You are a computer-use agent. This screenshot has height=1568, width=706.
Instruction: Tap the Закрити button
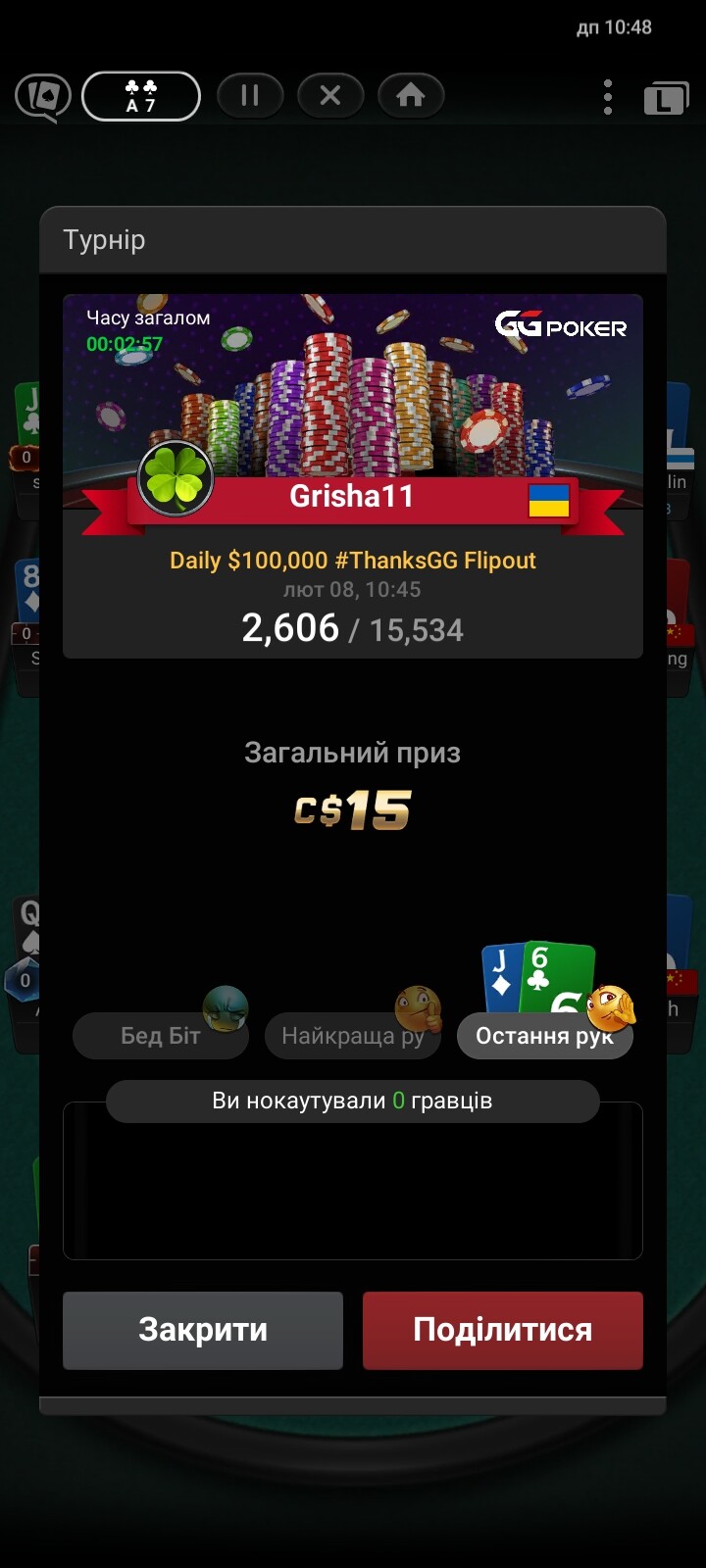pyautogui.click(x=203, y=1330)
